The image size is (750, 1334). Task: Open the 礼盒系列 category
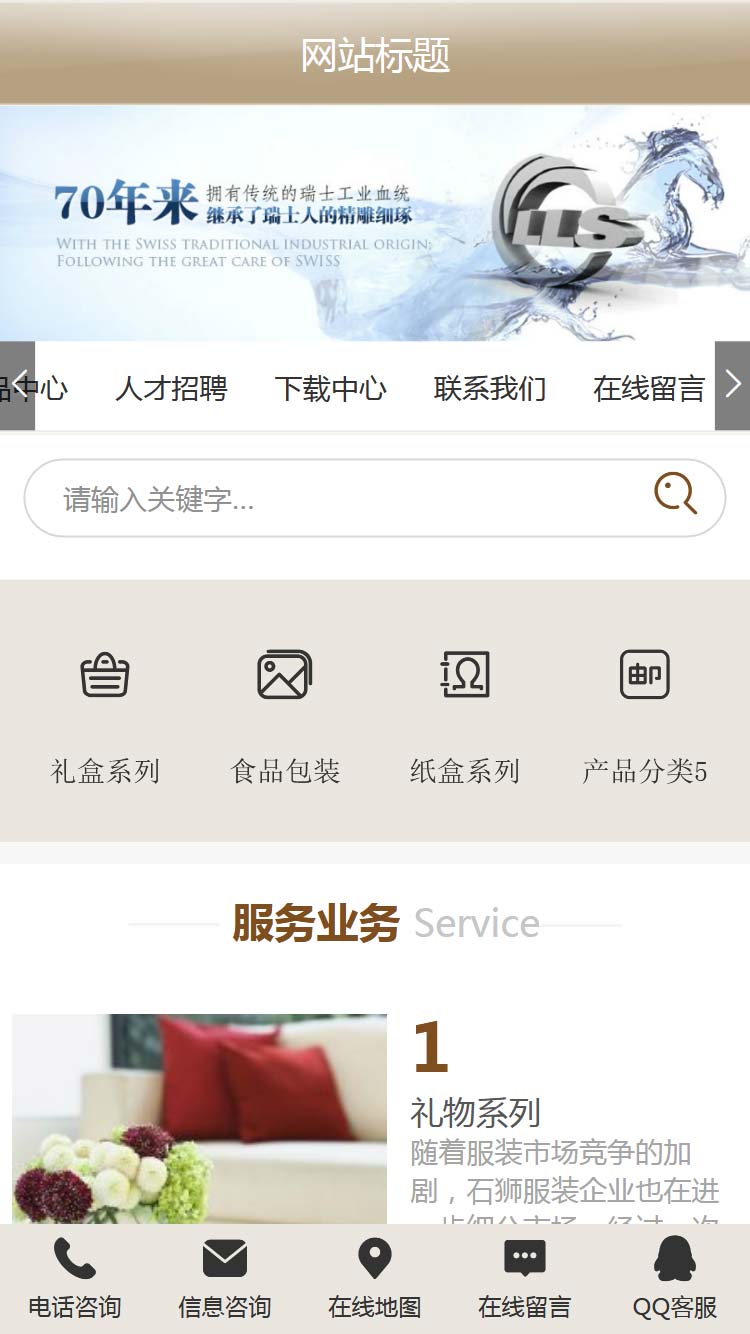pyautogui.click(x=105, y=711)
